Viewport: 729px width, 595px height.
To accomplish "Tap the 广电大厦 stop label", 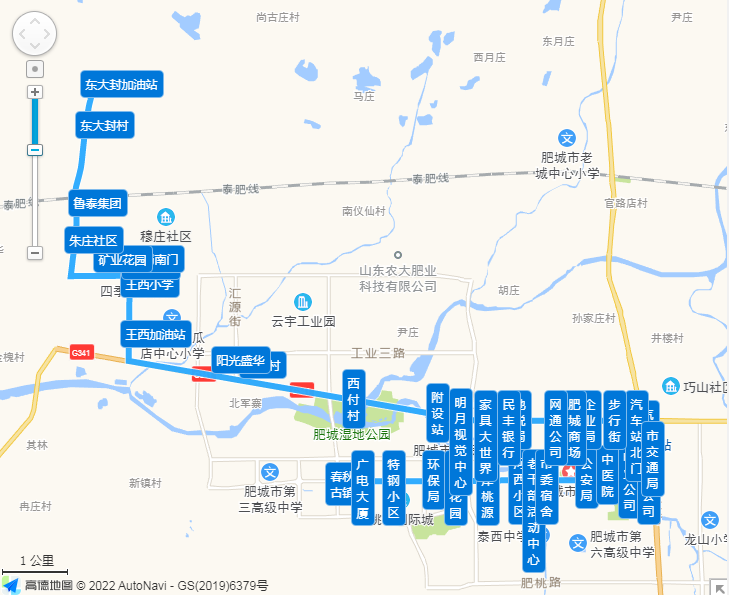I will pos(362,488).
